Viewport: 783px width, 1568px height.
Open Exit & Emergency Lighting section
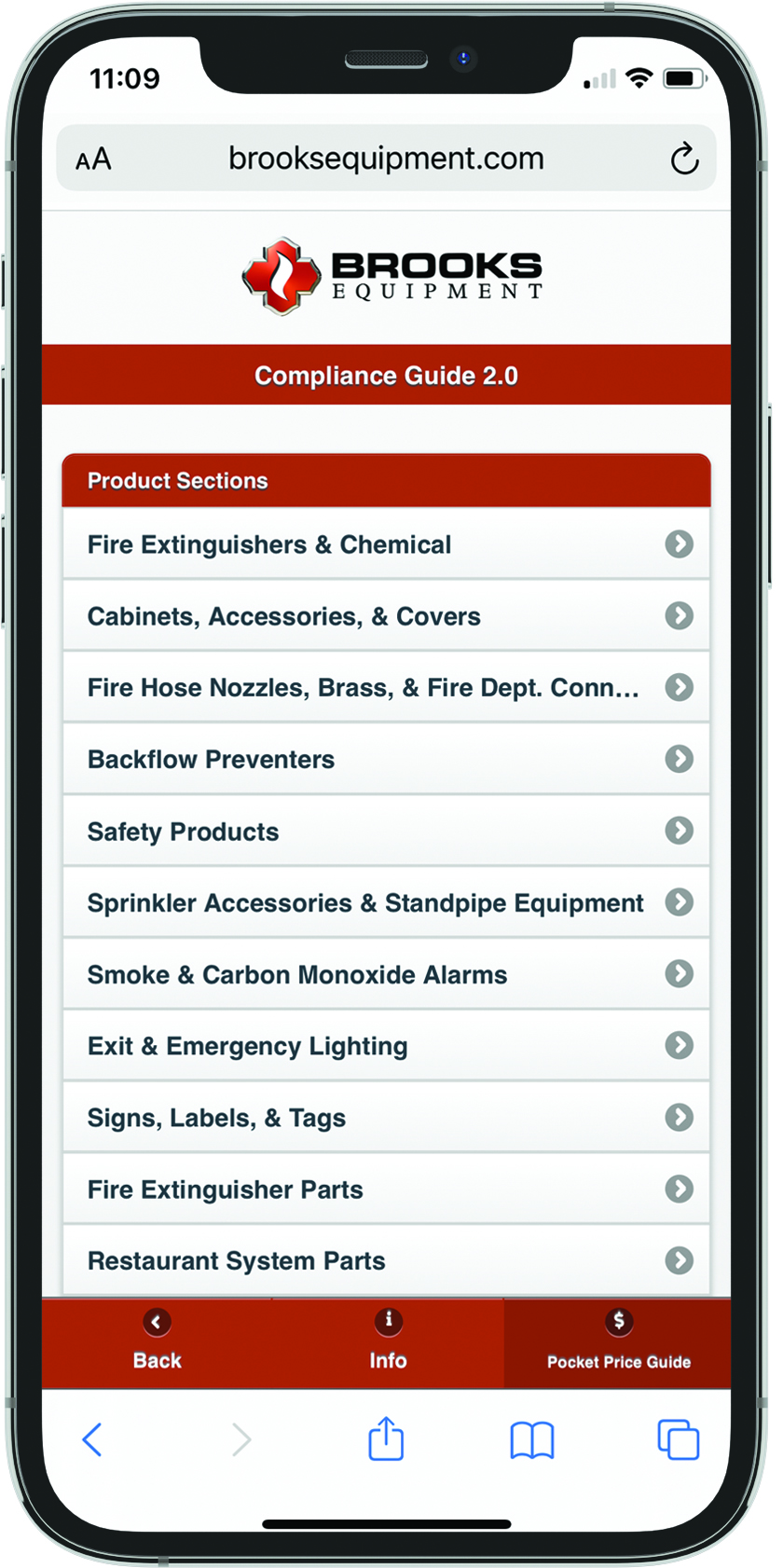(386, 1046)
